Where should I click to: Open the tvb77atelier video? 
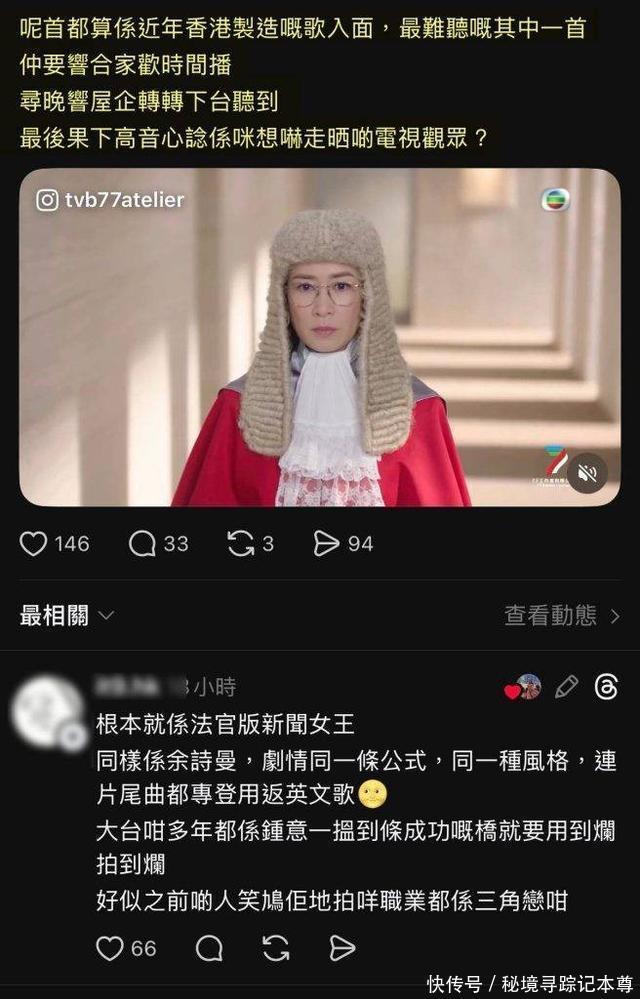(x=320, y=337)
